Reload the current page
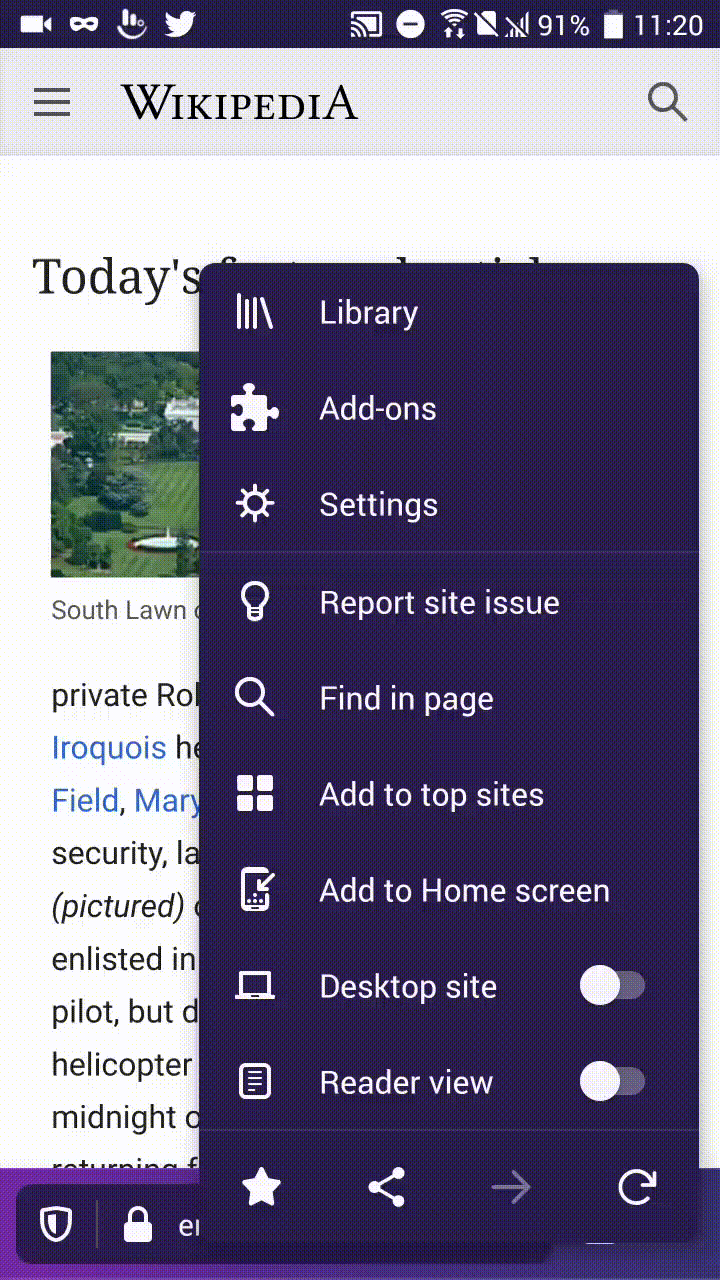720x1280 pixels. (636, 1188)
